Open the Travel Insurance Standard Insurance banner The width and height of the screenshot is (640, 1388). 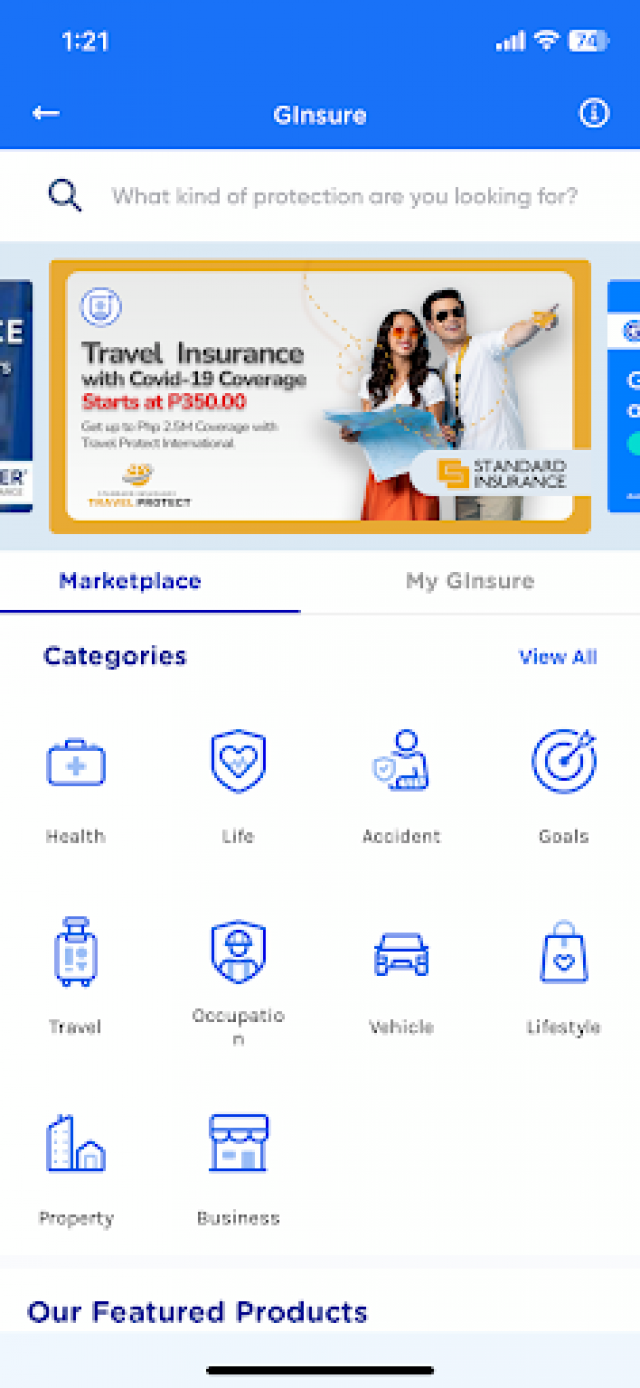(320, 396)
